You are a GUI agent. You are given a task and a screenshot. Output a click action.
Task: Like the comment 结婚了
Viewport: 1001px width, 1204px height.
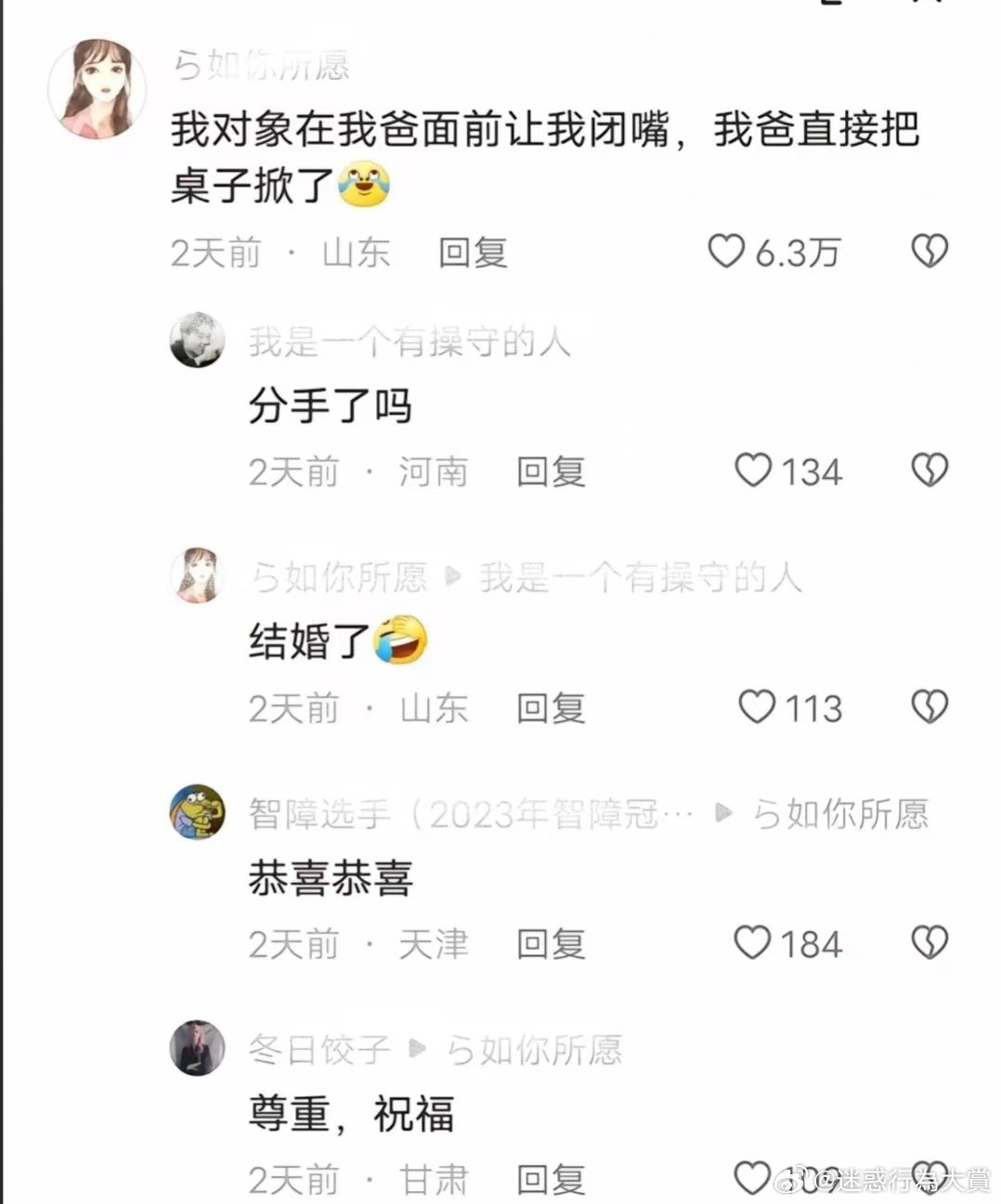coord(757,707)
